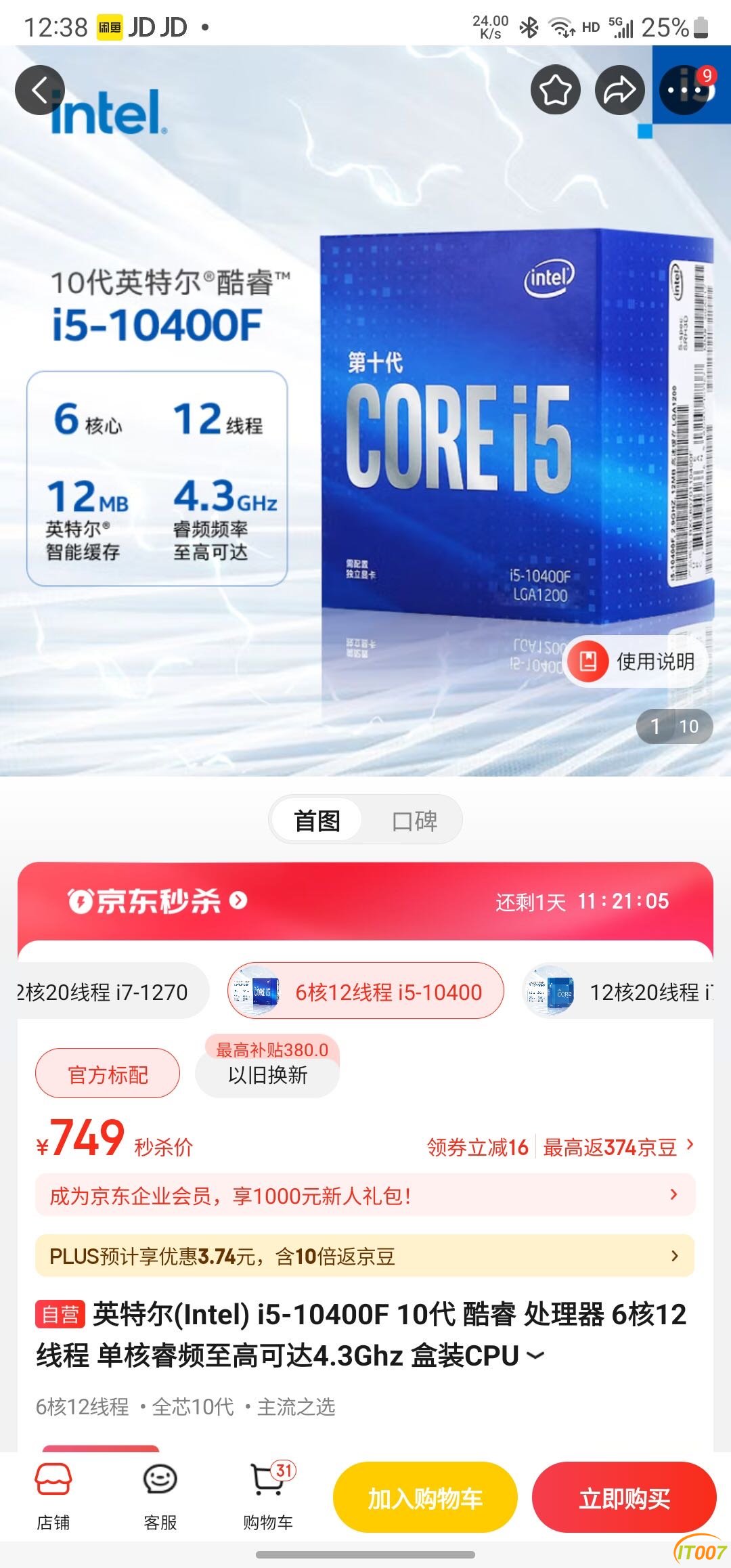Screen dimensions: 731x1568
Task: Open the 京东企业会员 1000元新人礼包 banner
Action: pos(365,1196)
